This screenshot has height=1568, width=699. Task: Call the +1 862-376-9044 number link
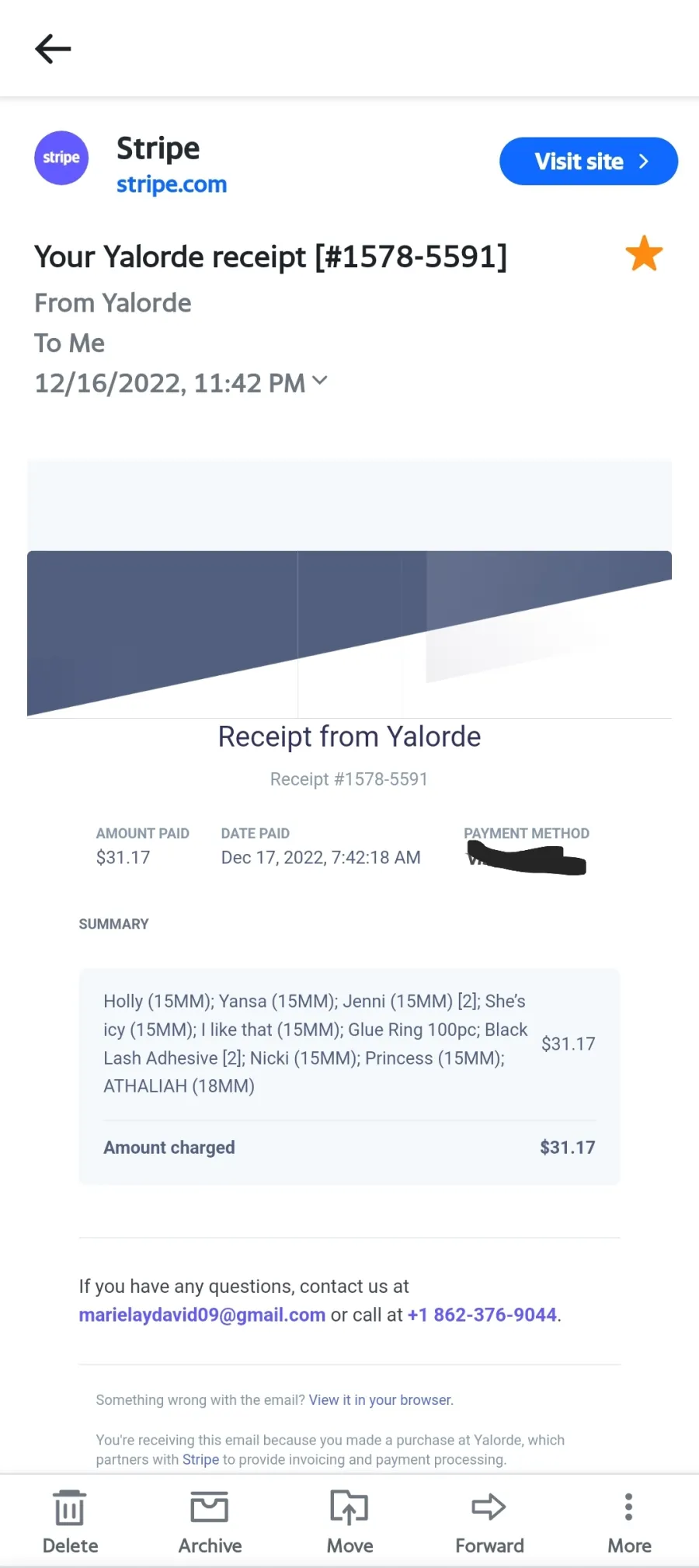pos(482,1315)
